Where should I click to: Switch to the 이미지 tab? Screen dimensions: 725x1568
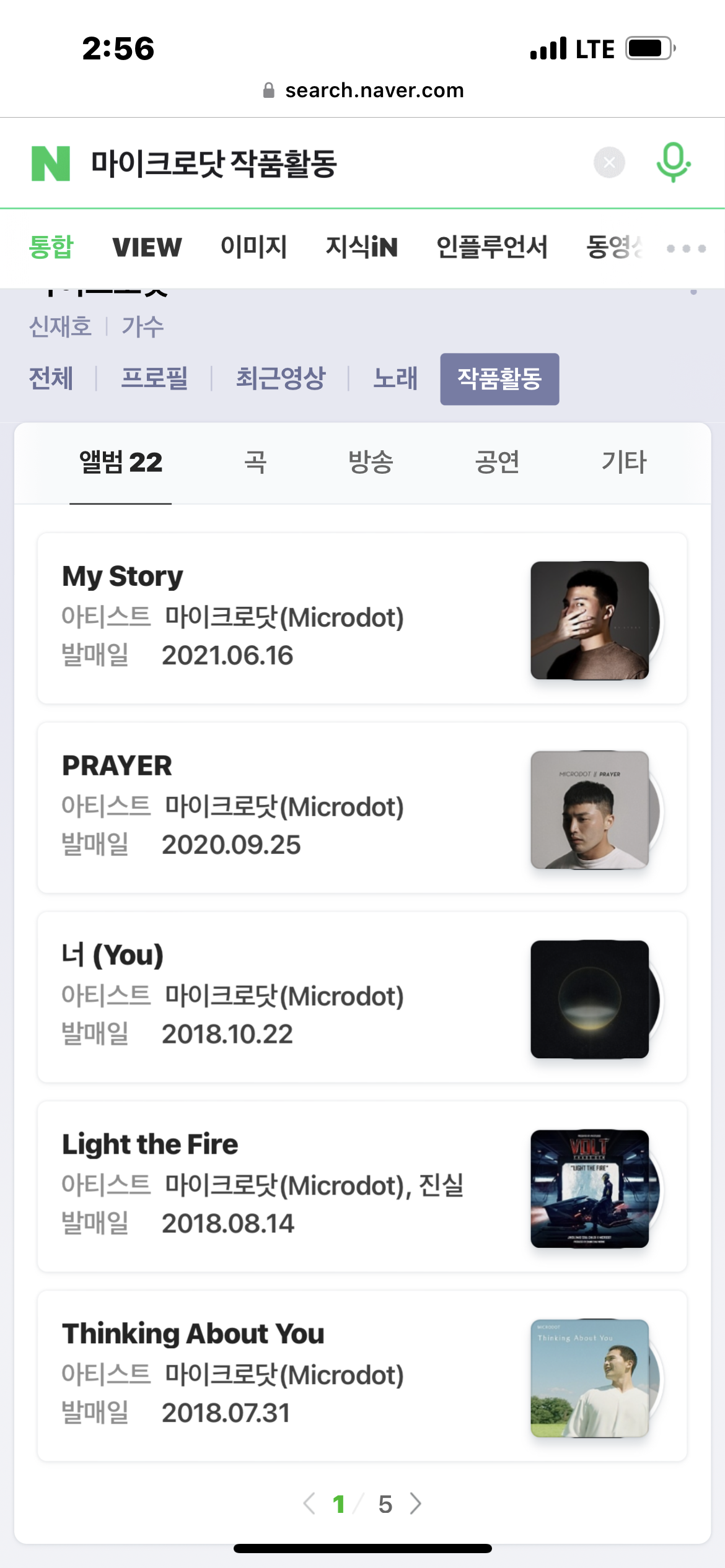coord(253,248)
